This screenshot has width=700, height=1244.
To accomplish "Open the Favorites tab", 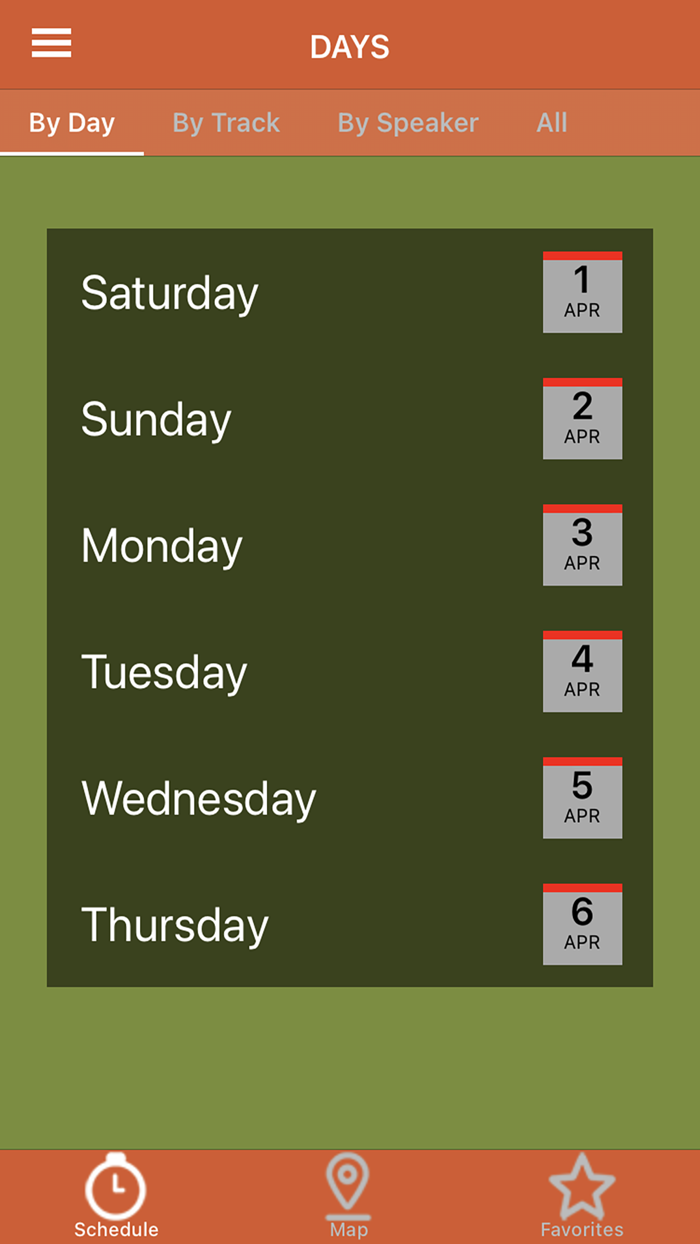I will tap(582, 1196).
